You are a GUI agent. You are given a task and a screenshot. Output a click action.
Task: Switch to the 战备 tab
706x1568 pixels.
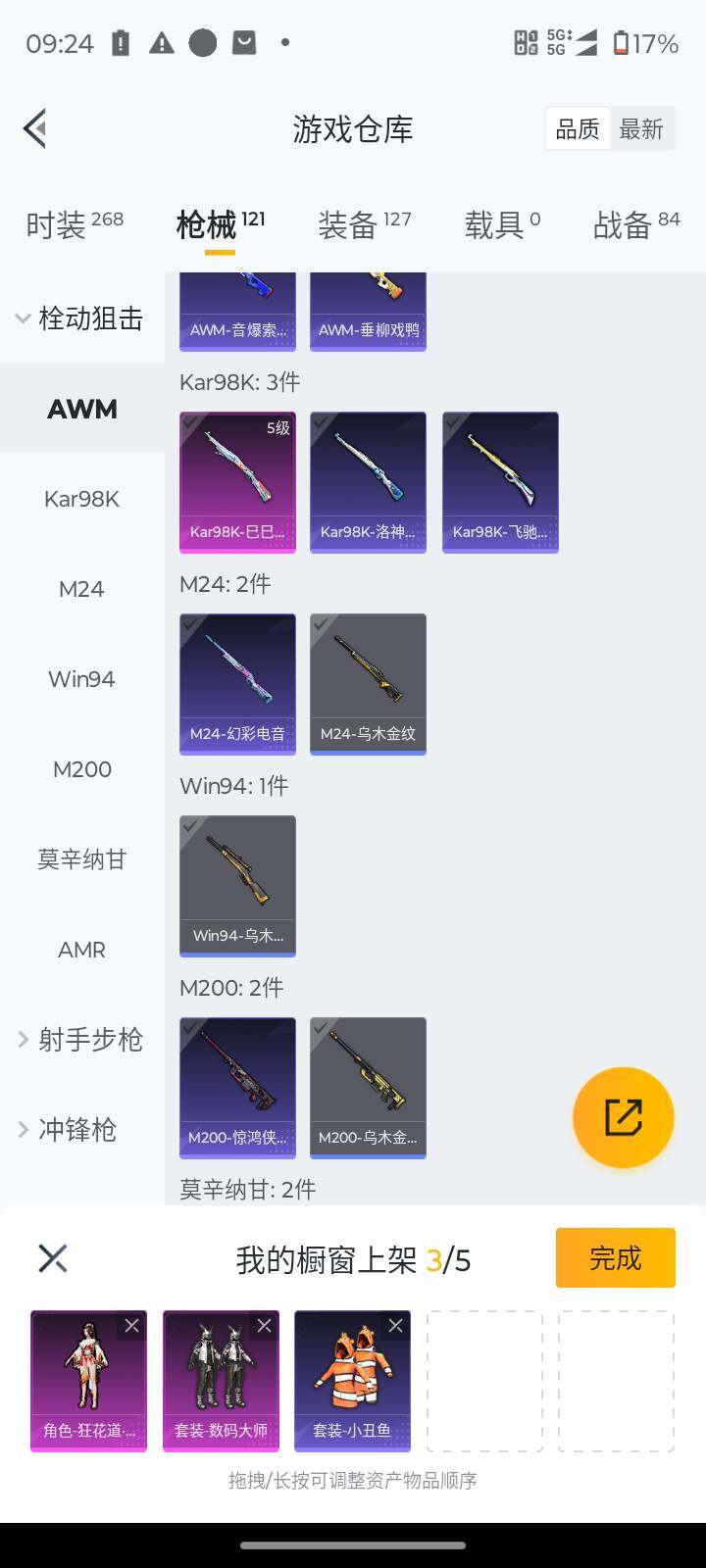[635, 224]
